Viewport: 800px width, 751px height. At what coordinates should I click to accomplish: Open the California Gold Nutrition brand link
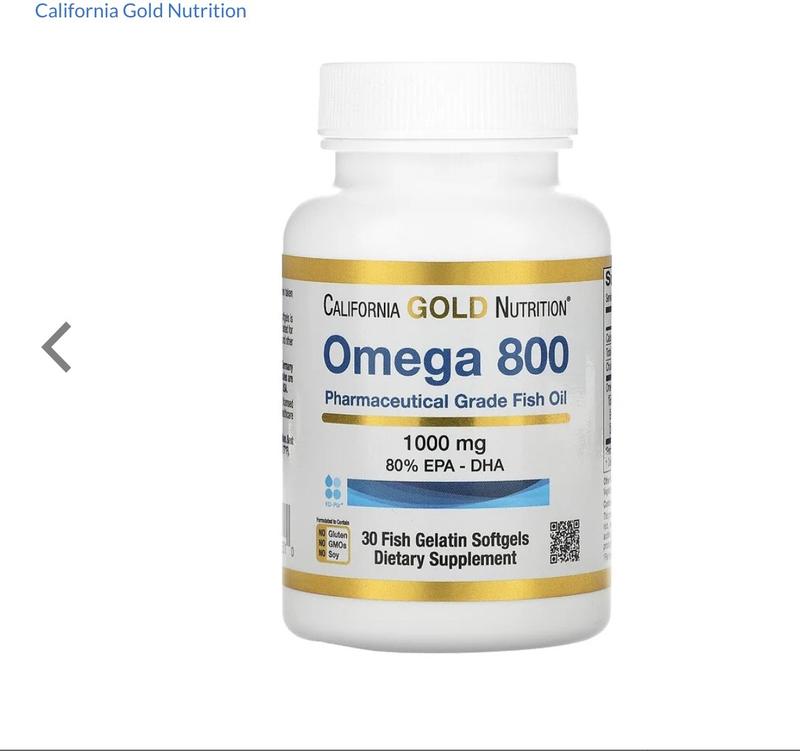coord(140,11)
